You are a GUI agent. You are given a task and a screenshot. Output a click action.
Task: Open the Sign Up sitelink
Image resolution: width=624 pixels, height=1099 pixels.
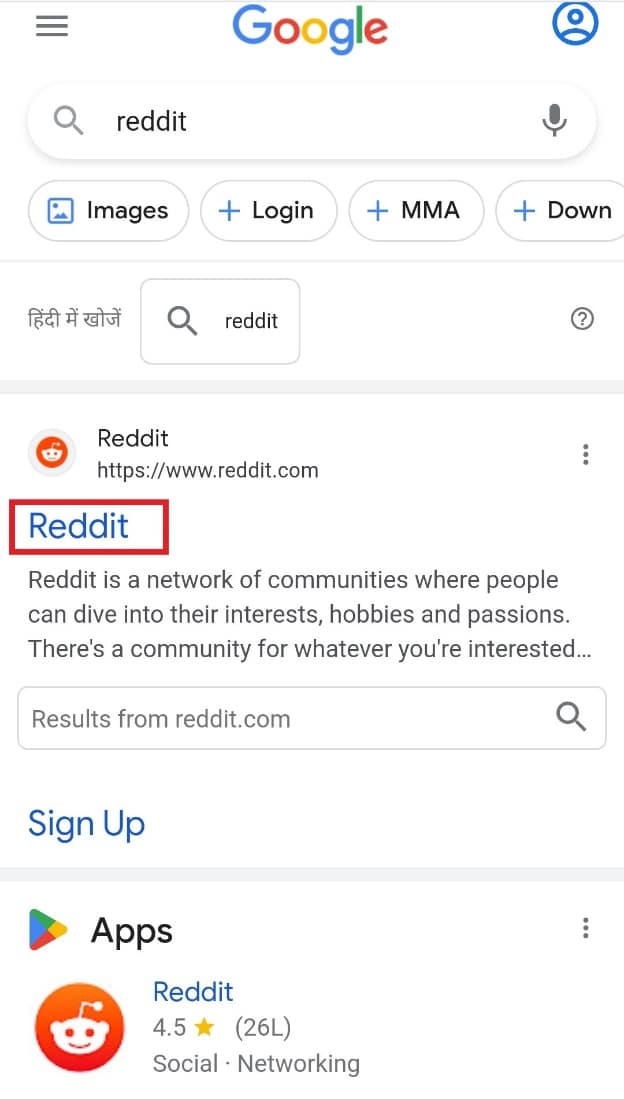pyautogui.click(x=87, y=824)
